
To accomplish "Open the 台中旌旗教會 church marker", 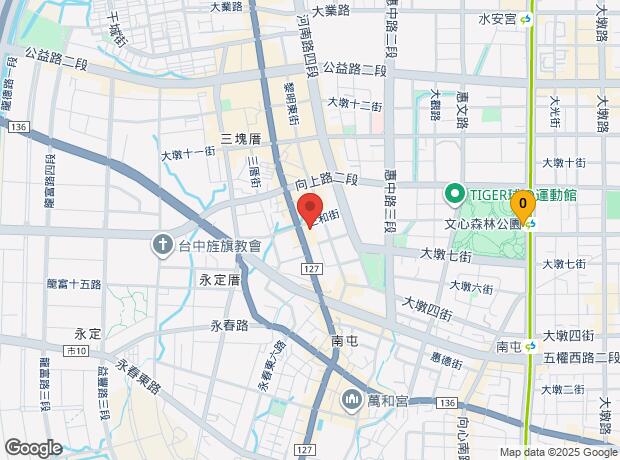I will pos(163,246).
